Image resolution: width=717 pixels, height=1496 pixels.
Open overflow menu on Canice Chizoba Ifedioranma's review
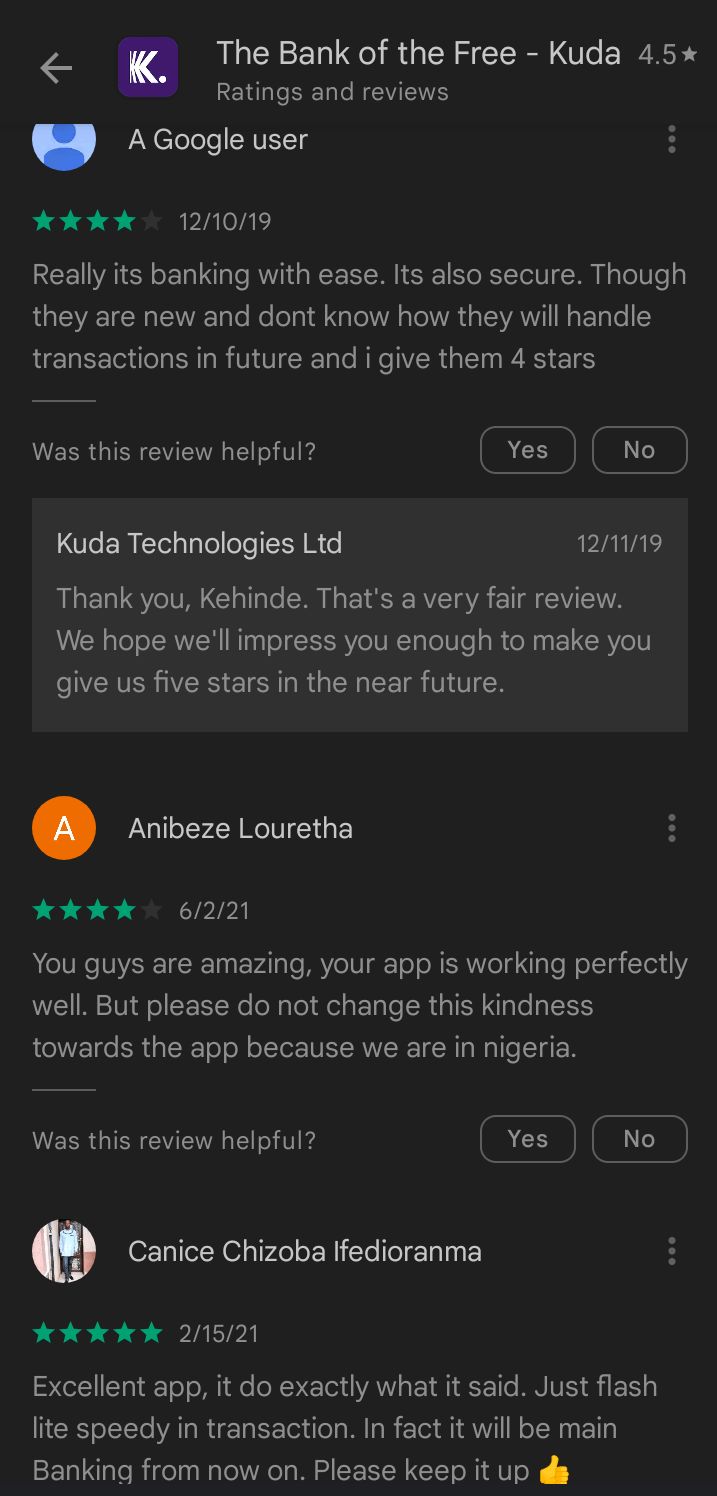click(671, 1251)
